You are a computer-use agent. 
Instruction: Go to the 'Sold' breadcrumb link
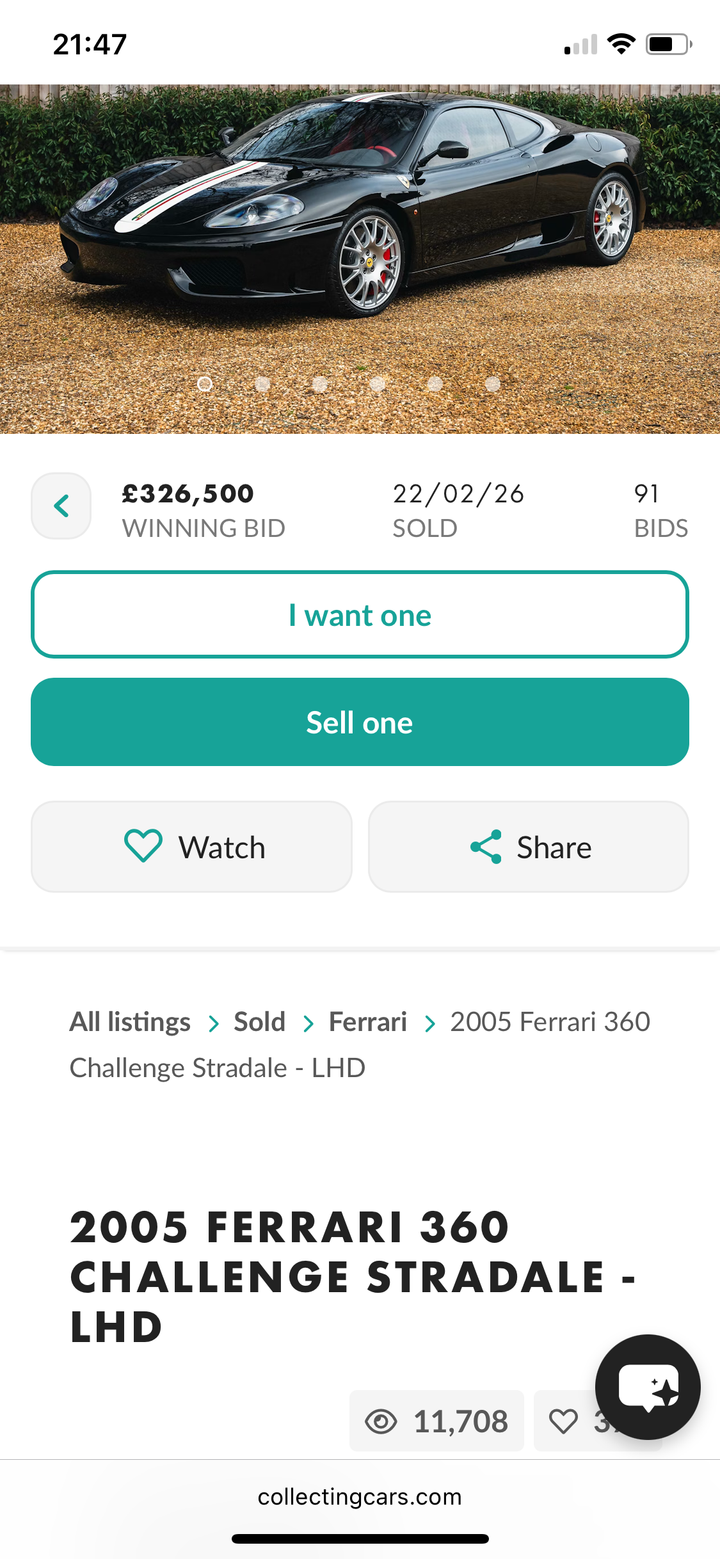tap(260, 1022)
